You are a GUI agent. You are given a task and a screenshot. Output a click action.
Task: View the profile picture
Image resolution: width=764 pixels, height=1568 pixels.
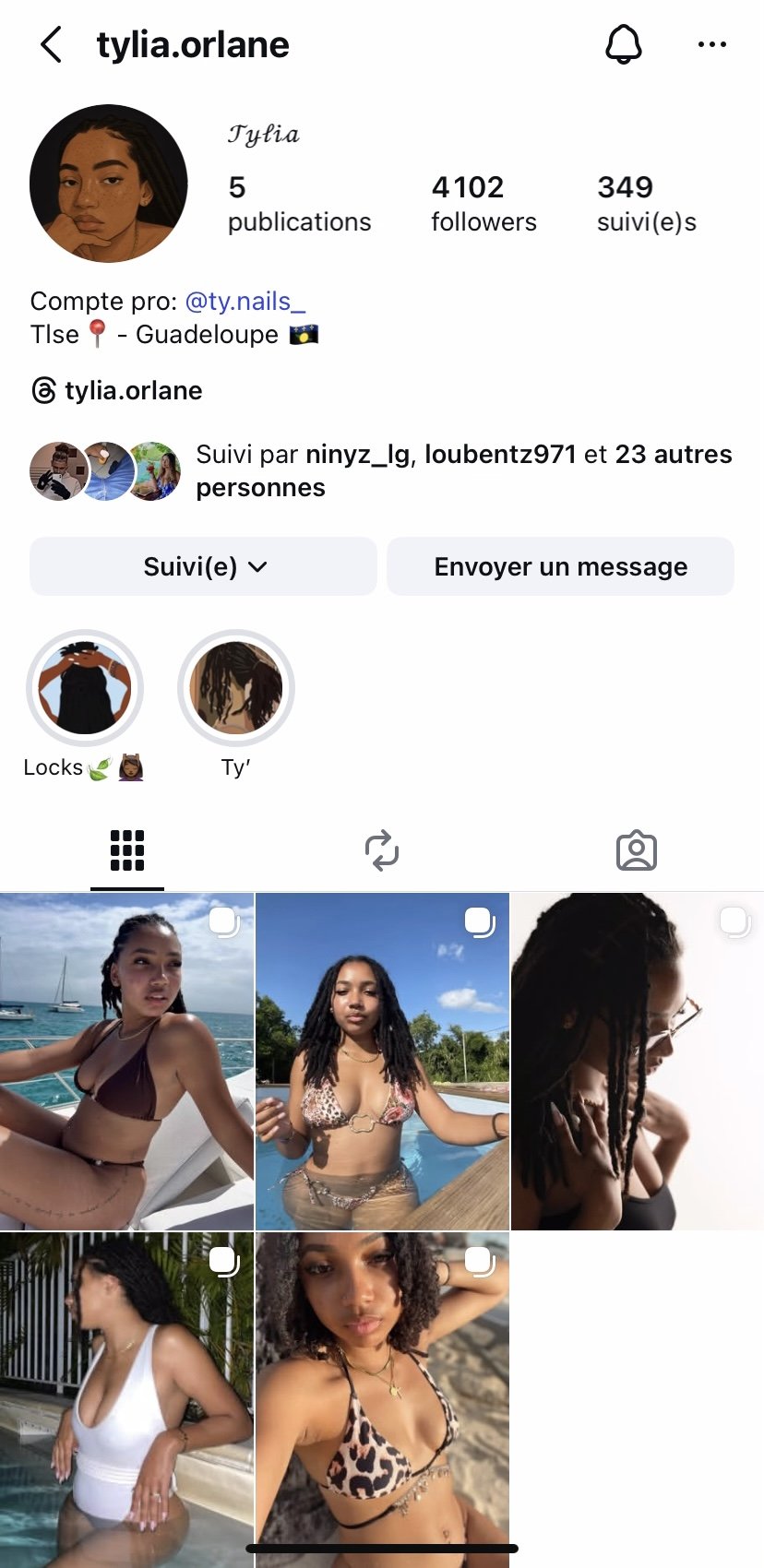coord(109,184)
